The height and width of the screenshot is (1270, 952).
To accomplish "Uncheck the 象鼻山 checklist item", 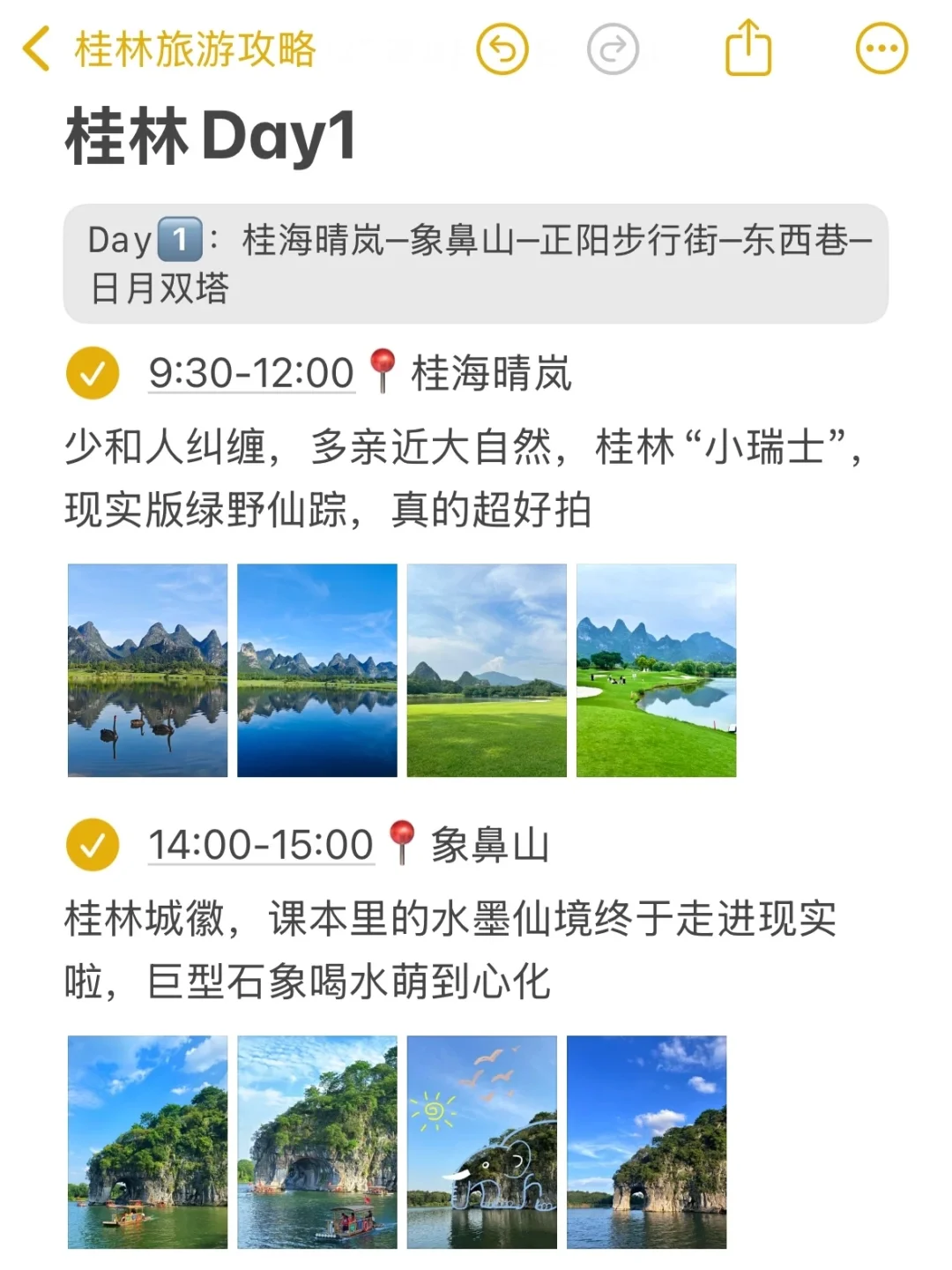I will pos(93,845).
